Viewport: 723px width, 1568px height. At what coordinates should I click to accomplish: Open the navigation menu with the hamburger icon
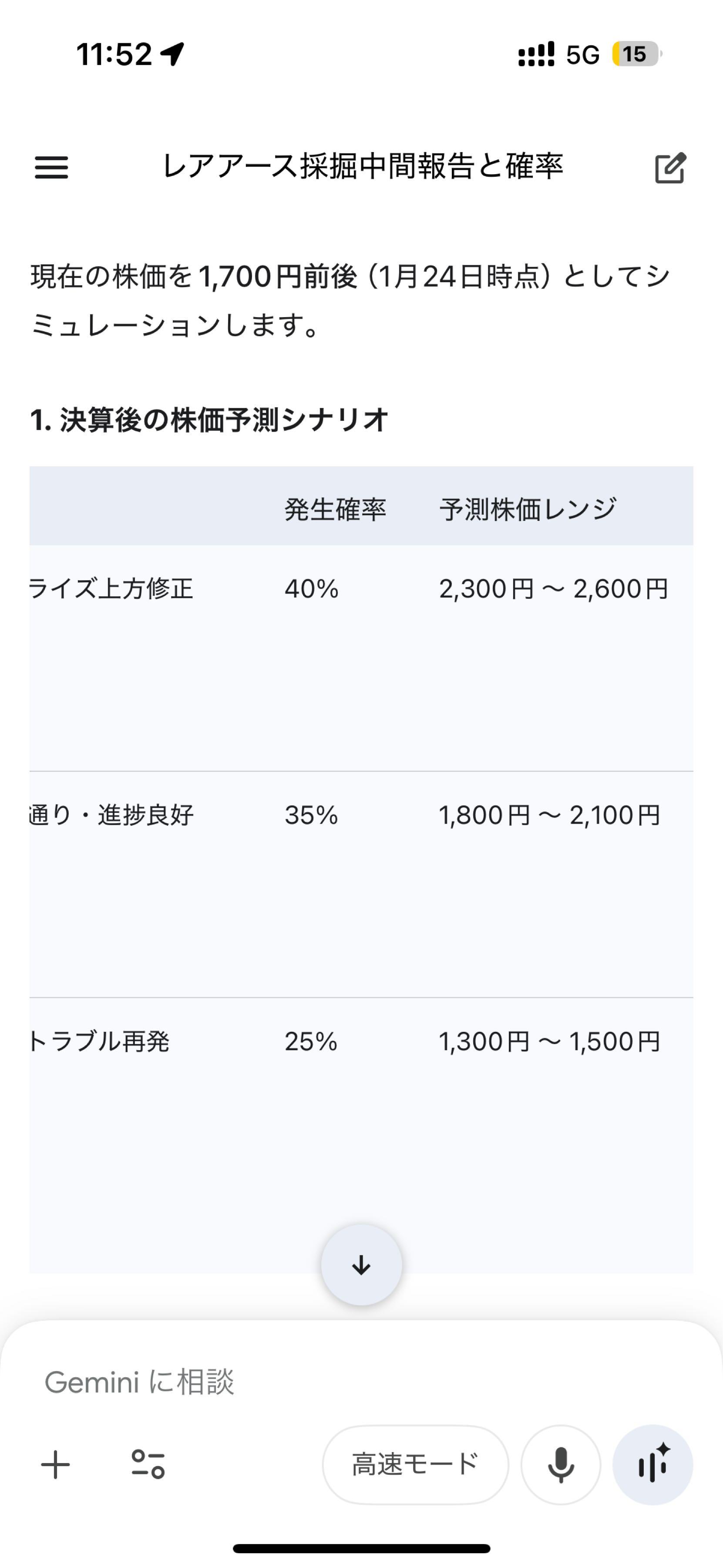point(51,168)
